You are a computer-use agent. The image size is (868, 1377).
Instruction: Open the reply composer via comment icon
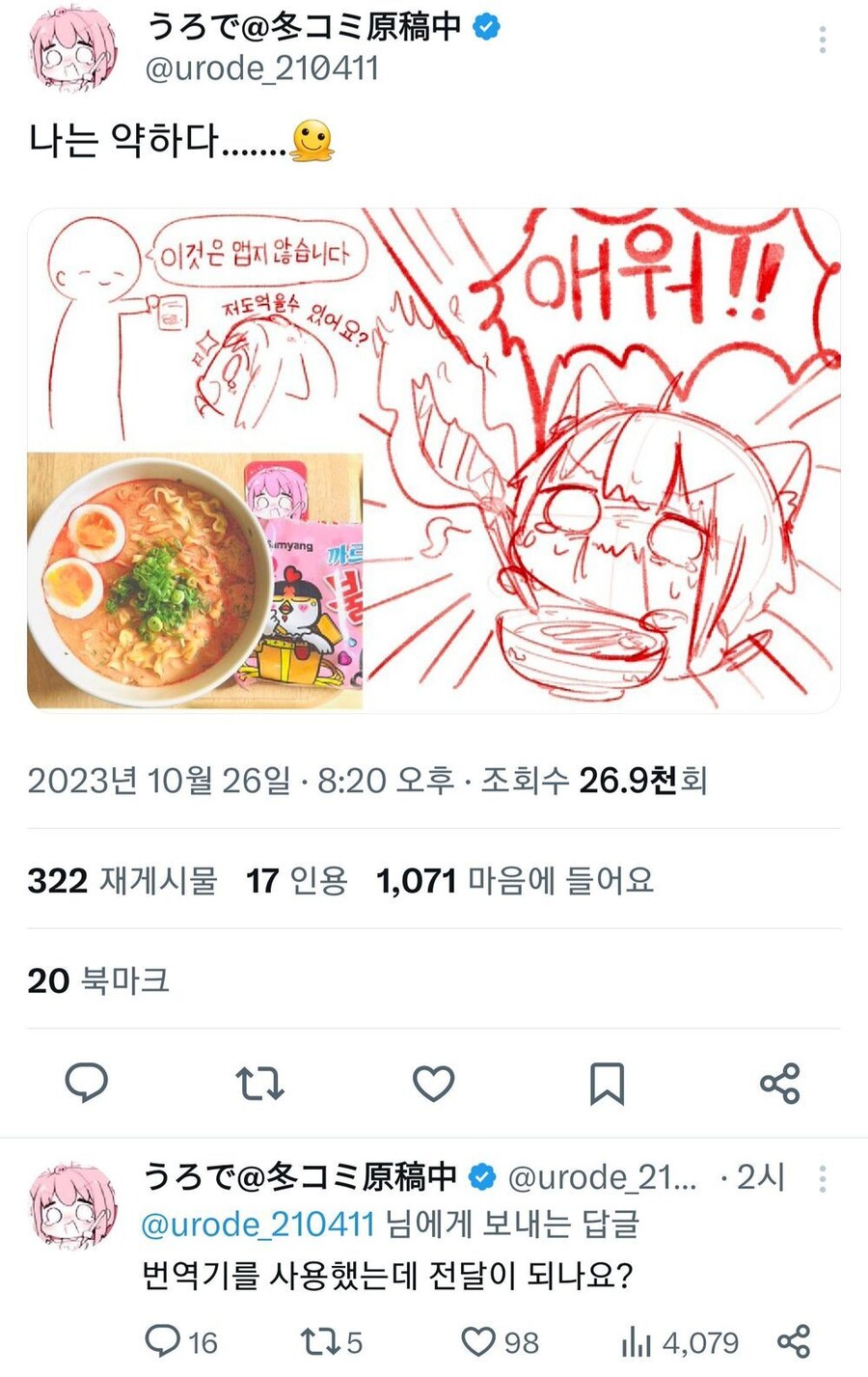(x=88, y=1083)
